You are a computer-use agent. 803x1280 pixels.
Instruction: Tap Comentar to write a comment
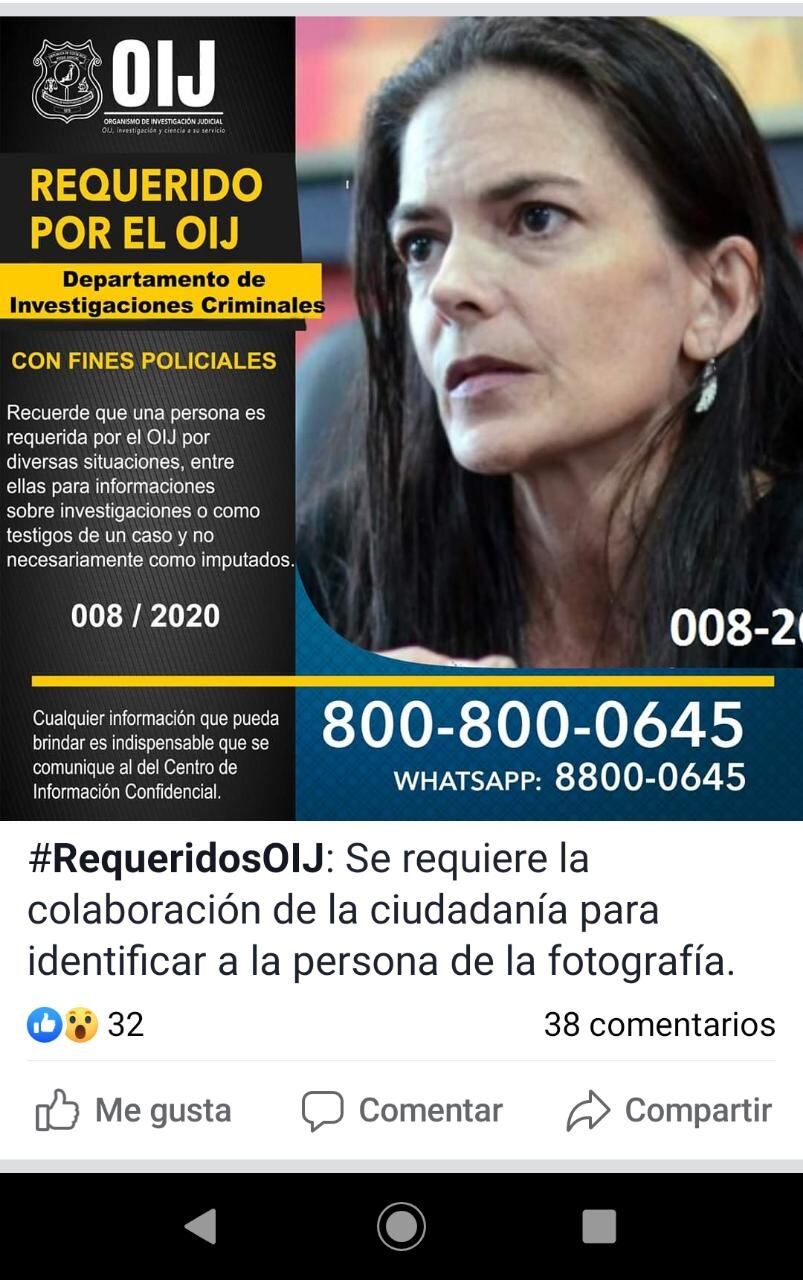pos(402,1111)
